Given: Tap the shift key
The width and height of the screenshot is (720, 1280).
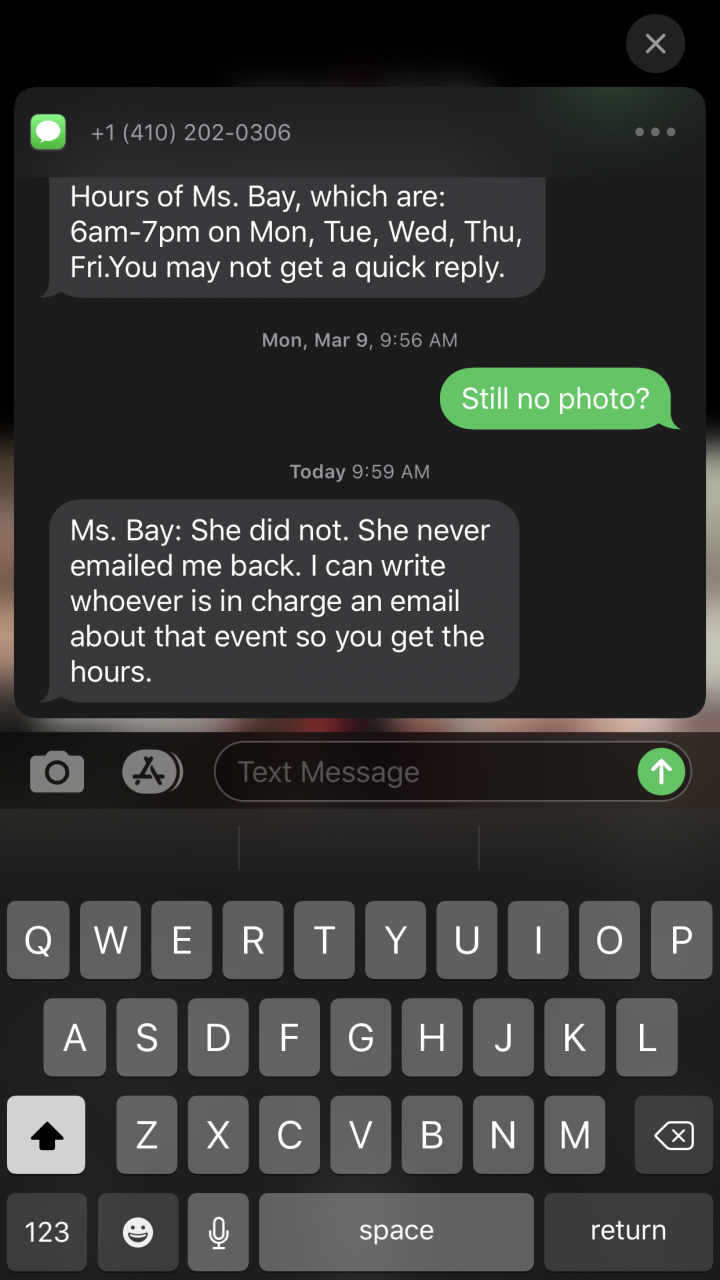Looking at the screenshot, I should pos(46,1135).
